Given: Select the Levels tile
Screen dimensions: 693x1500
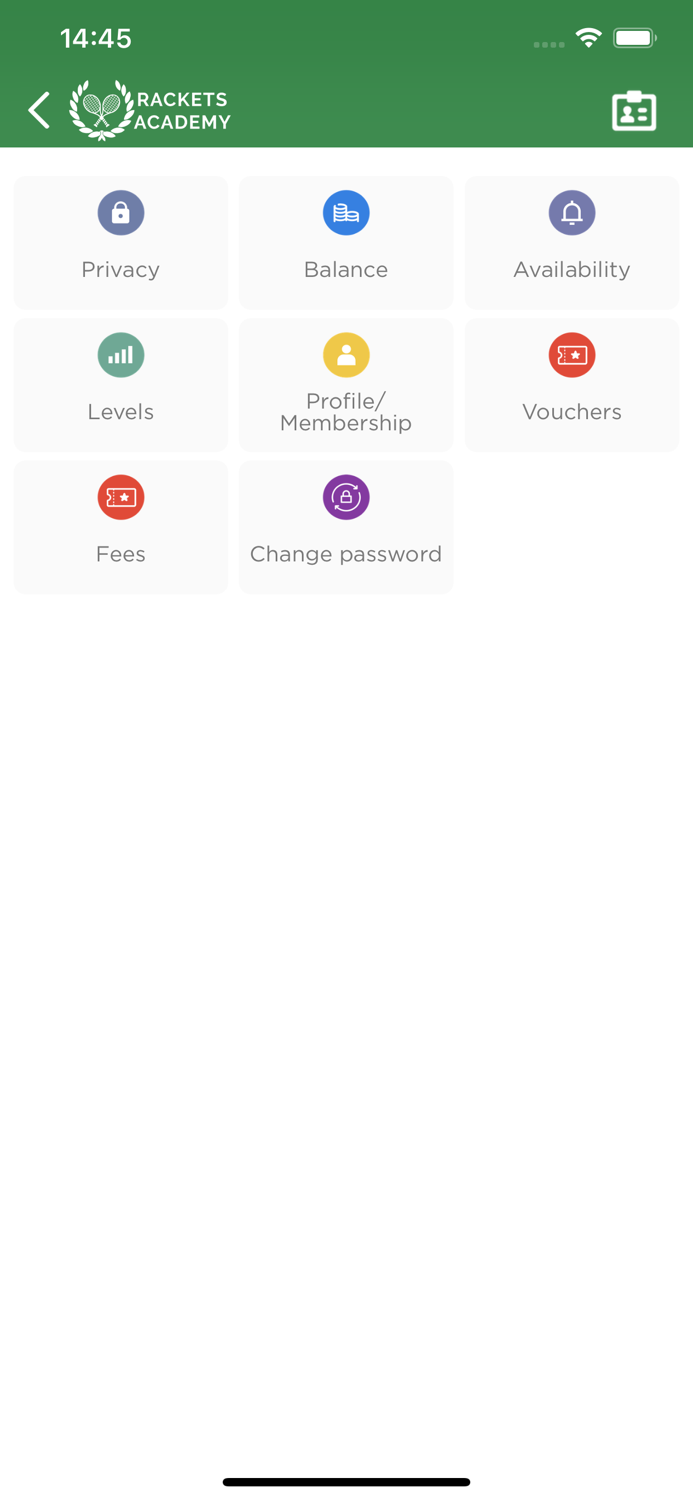Looking at the screenshot, I should point(121,384).
